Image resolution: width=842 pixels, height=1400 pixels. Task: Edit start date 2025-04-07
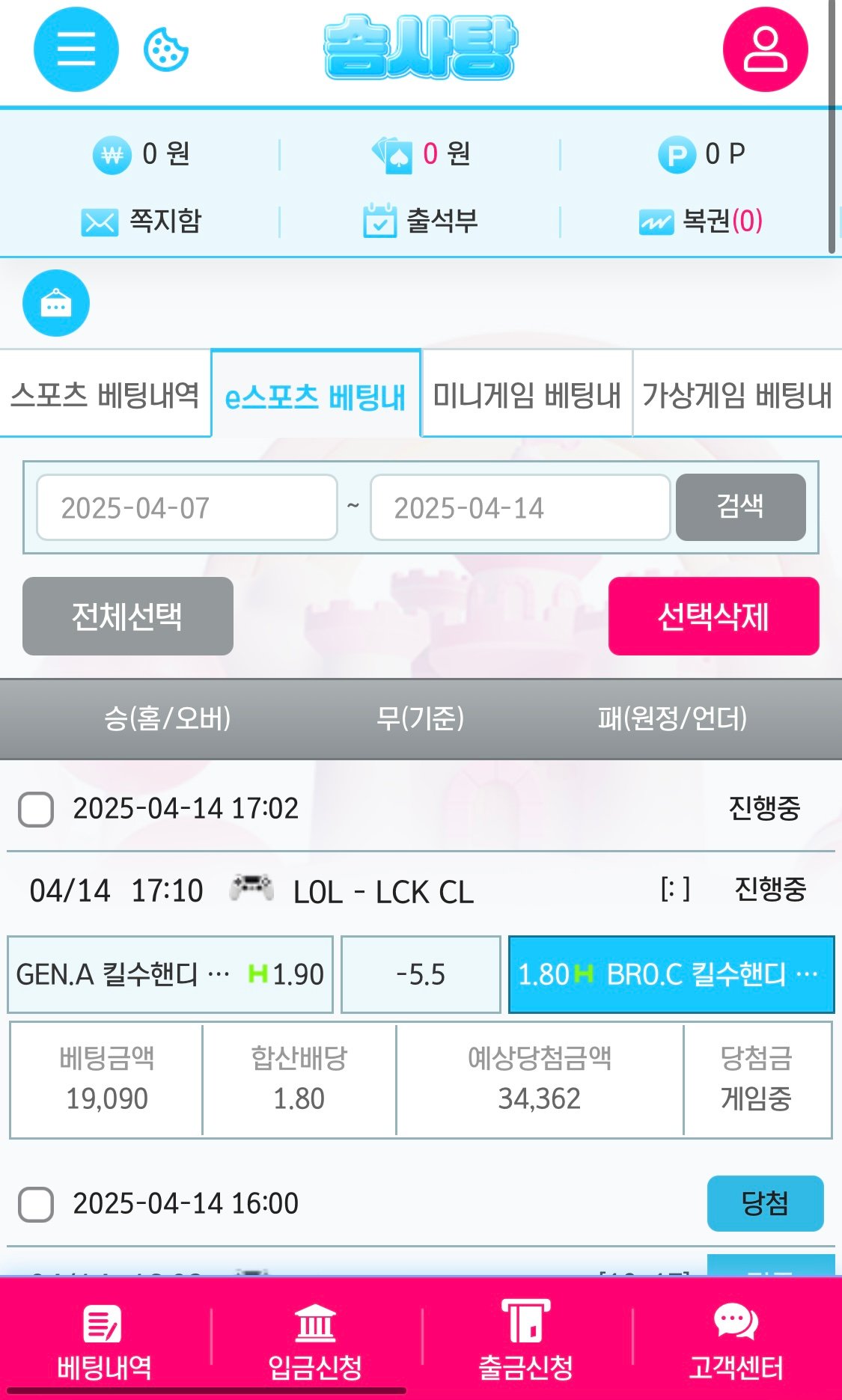coord(187,508)
